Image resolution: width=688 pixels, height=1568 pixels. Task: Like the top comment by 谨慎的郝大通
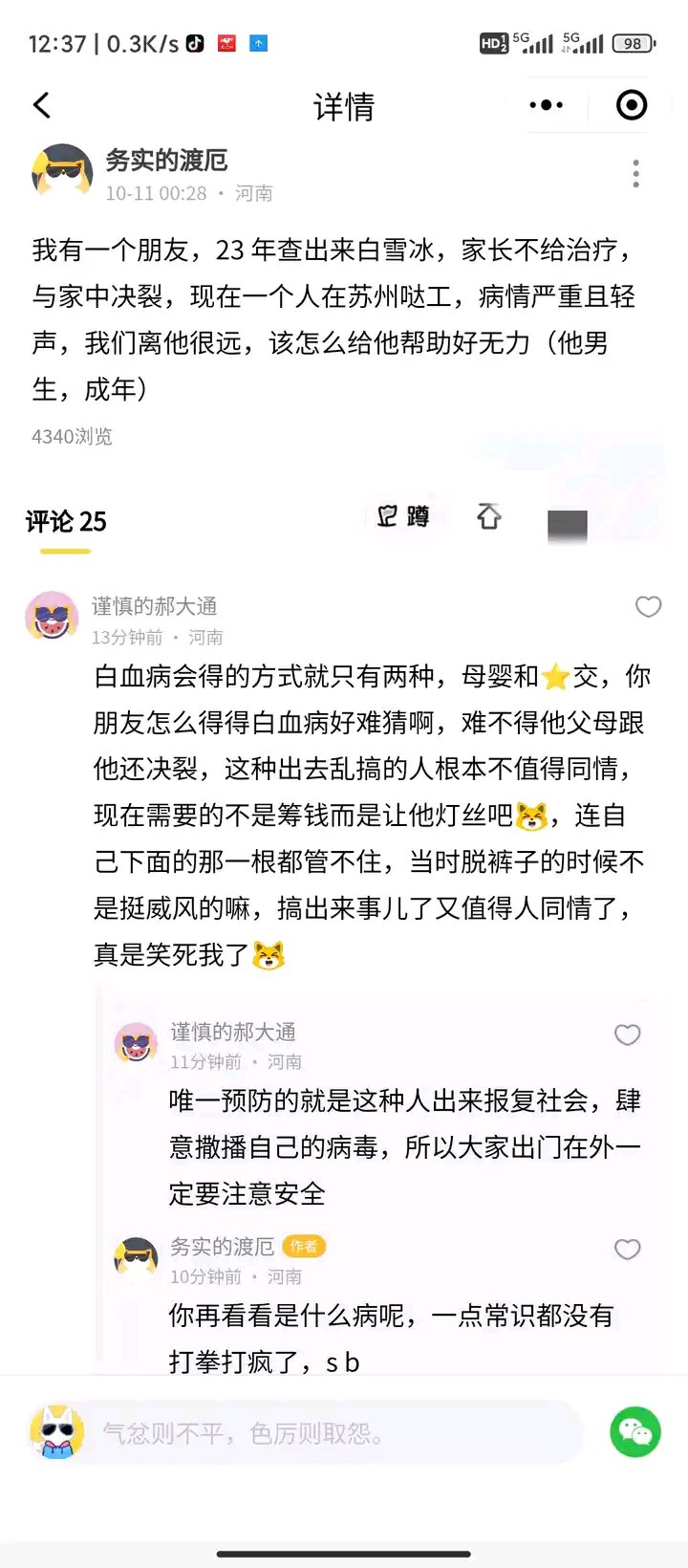pyautogui.click(x=648, y=607)
